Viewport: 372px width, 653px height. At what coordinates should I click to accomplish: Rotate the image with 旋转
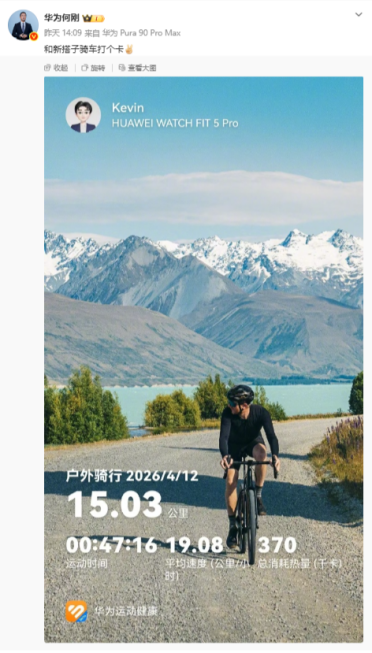pos(93,68)
